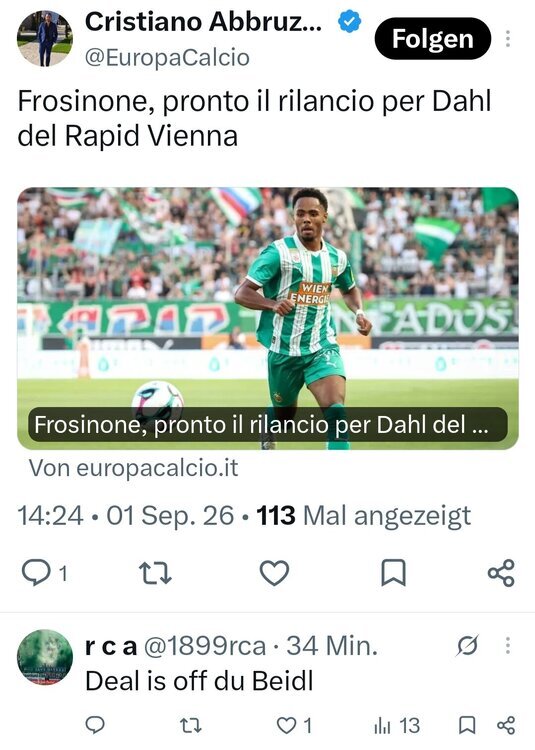Bookmark the main Frosinone tweet
The height and width of the screenshot is (750, 535).
[x=393, y=573]
